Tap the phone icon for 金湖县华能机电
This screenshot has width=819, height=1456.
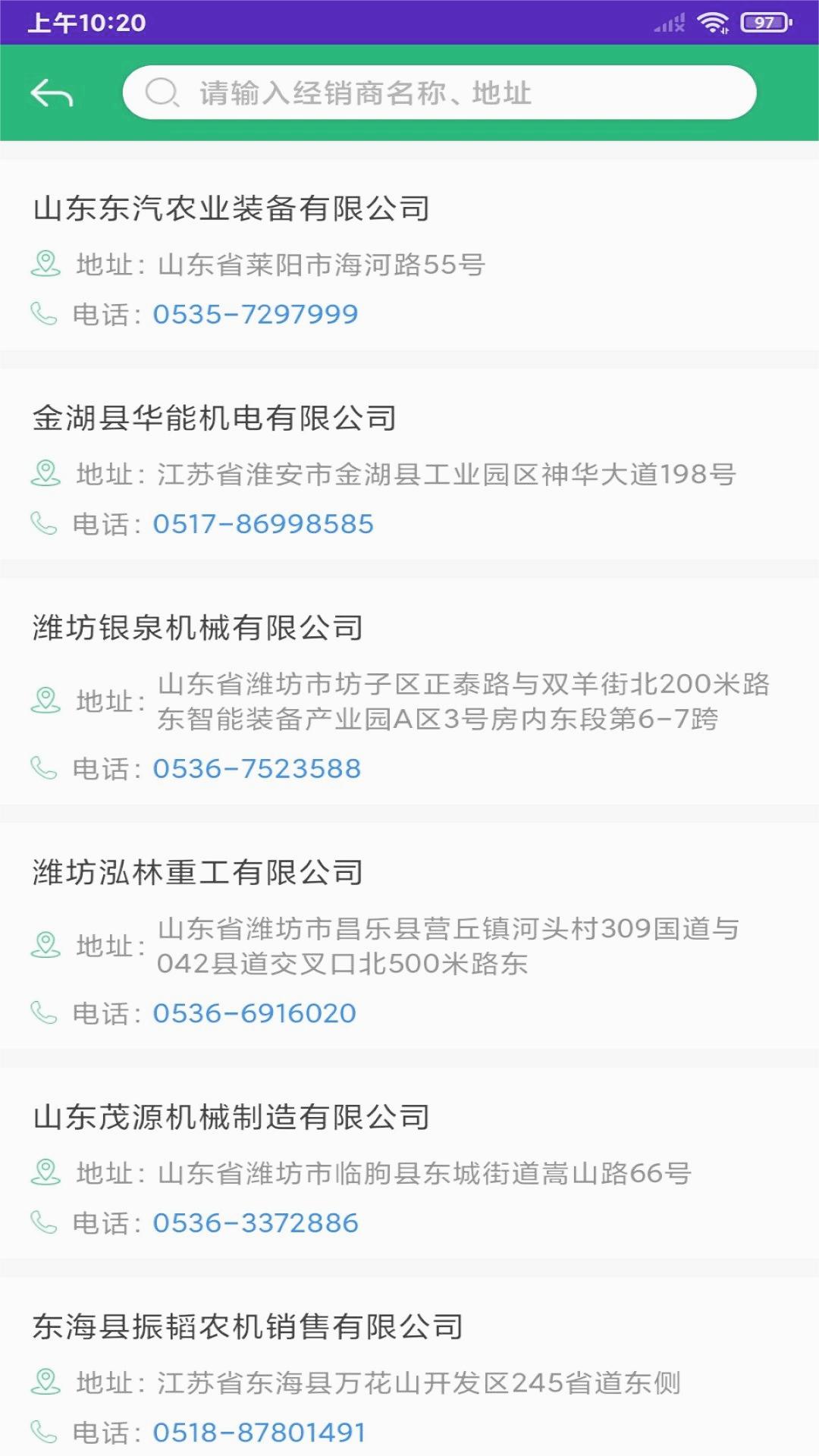coord(42,522)
